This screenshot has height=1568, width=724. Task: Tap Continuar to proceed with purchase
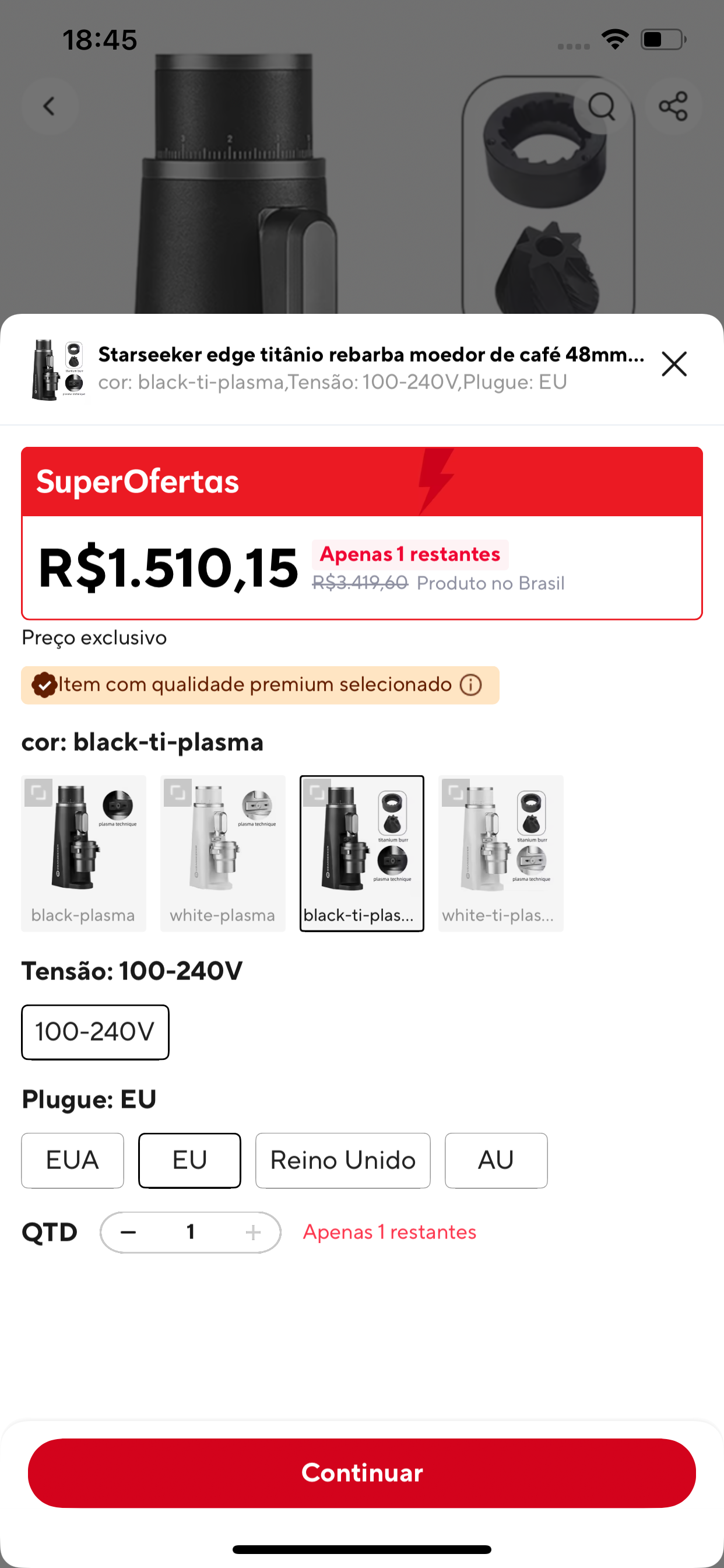click(x=361, y=1472)
